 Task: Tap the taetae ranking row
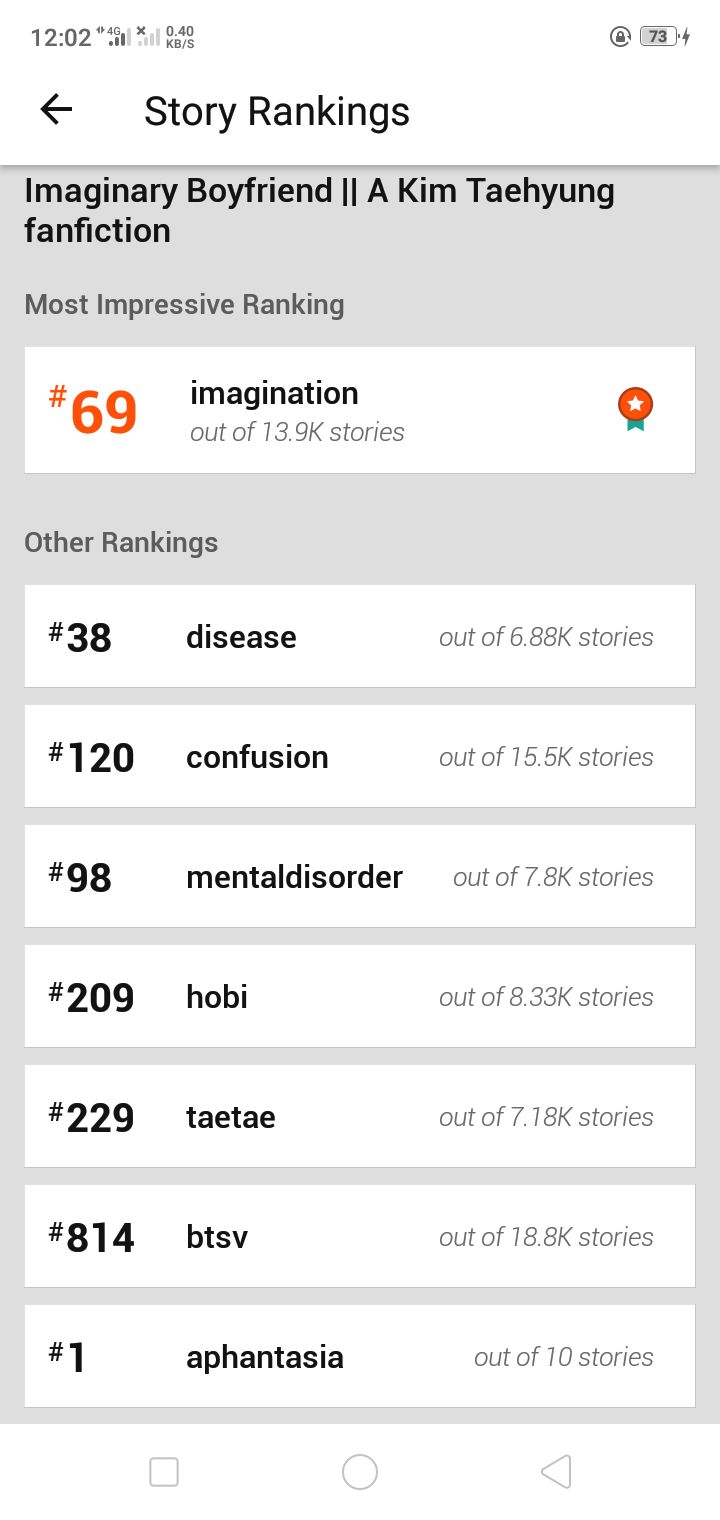360,1116
